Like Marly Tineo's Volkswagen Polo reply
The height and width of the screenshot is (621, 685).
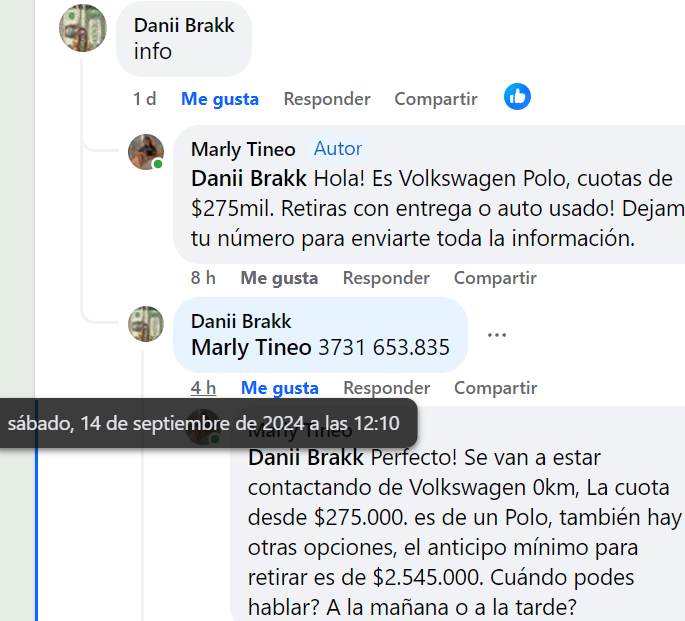click(279, 278)
